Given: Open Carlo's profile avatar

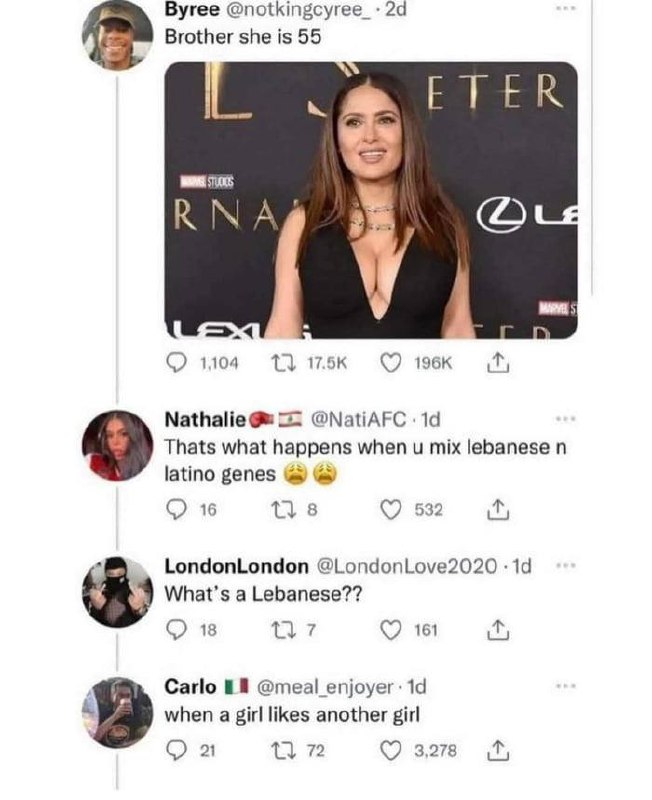Looking at the screenshot, I should tap(118, 713).
